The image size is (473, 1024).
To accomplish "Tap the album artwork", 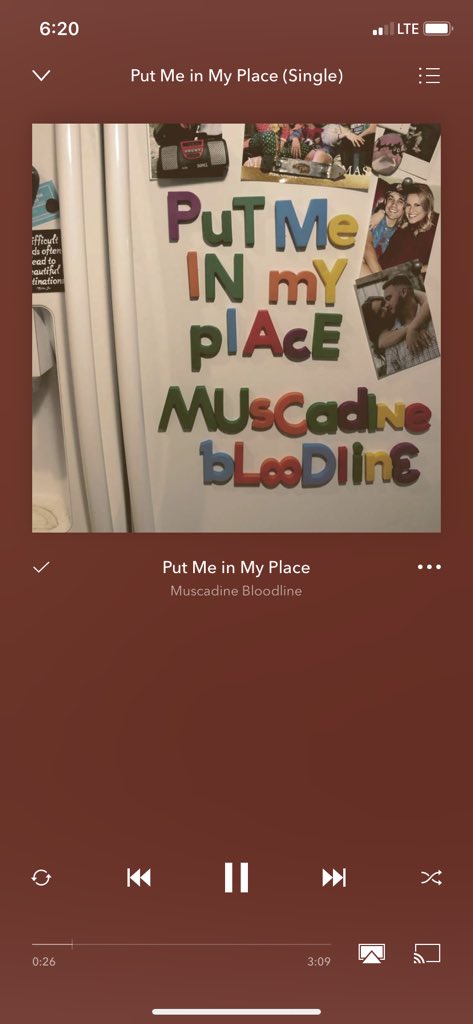I will pos(236,328).
